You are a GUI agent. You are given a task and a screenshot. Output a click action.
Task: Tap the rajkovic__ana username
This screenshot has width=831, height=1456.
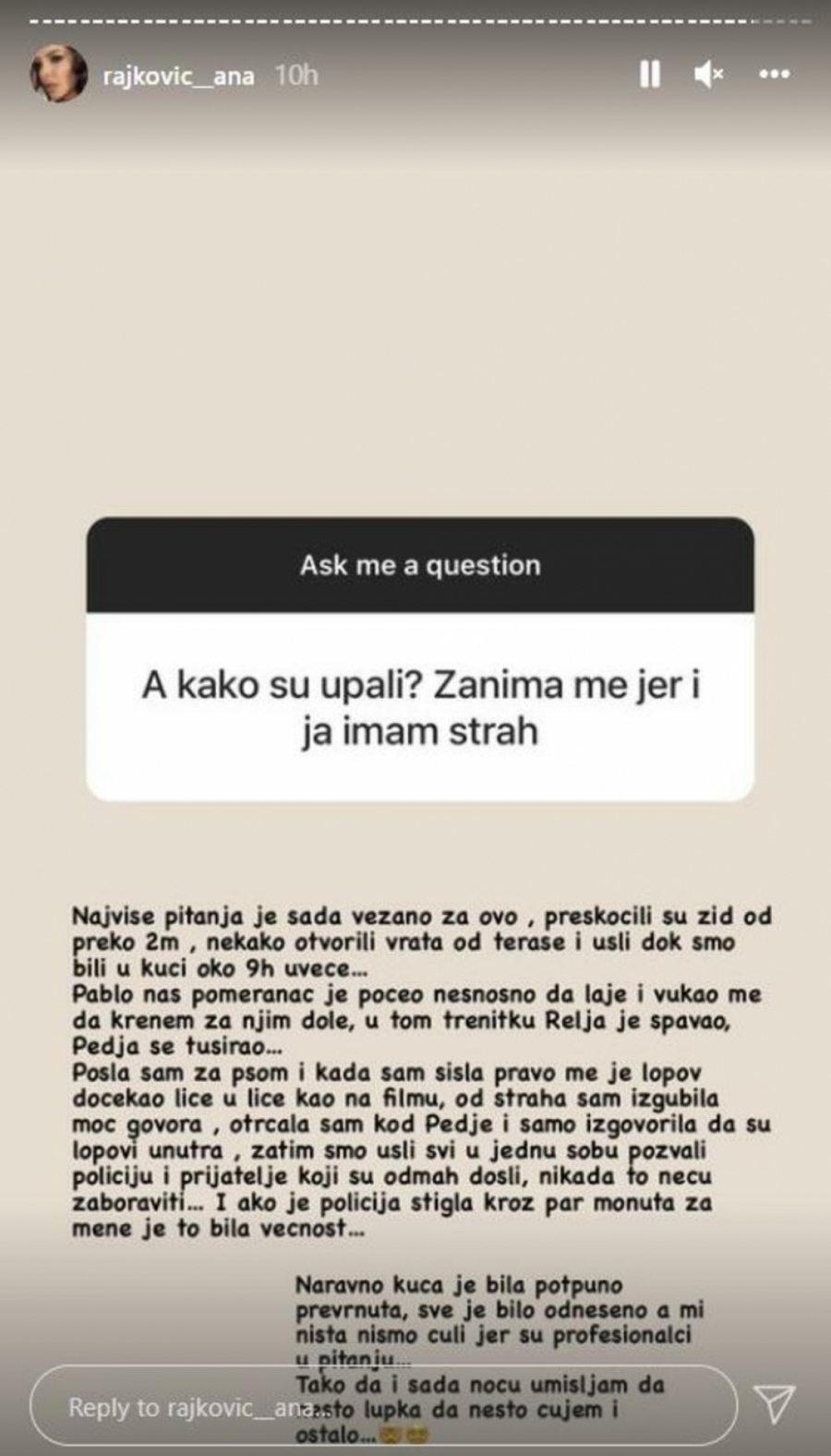(x=178, y=76)
